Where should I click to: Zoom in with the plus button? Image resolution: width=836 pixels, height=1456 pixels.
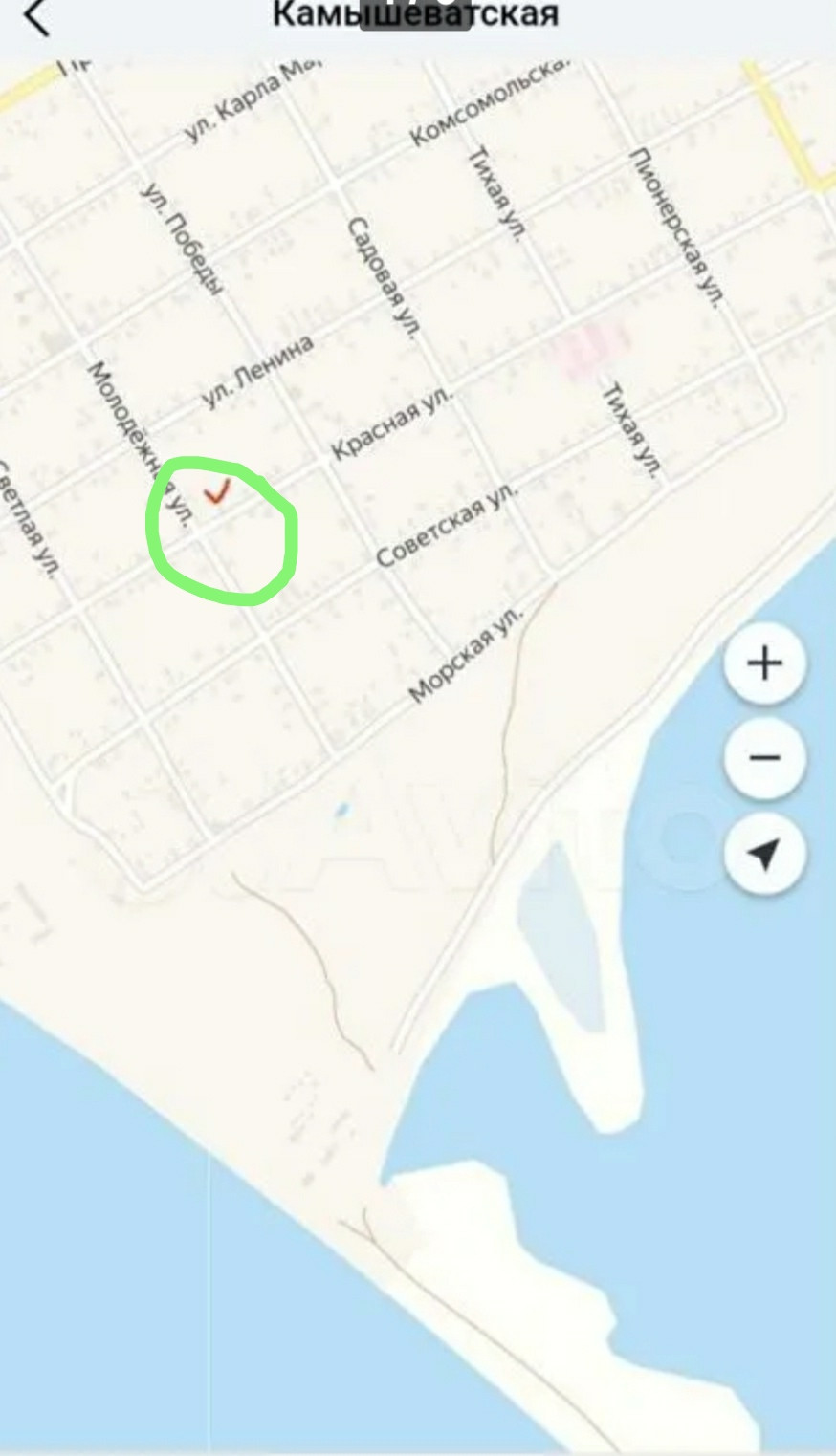coord(764,663)
